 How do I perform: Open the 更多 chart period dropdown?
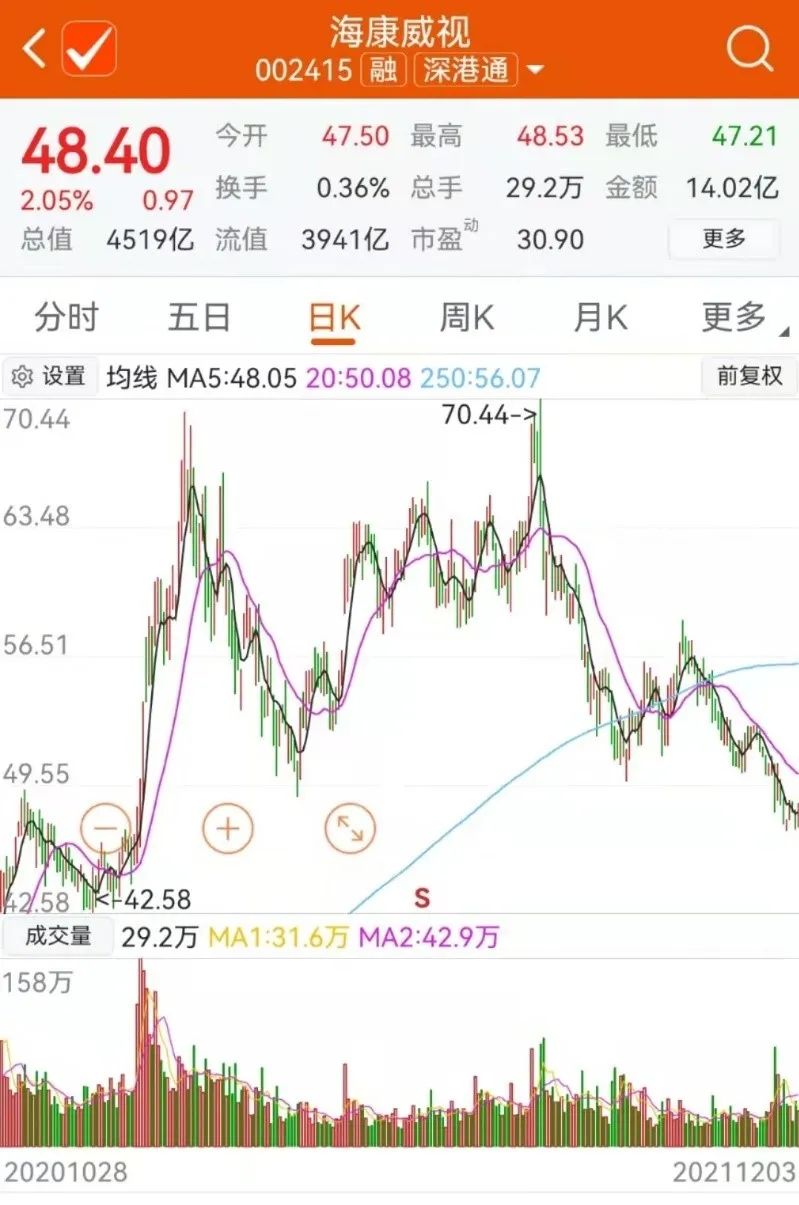[x=738, y=318]
